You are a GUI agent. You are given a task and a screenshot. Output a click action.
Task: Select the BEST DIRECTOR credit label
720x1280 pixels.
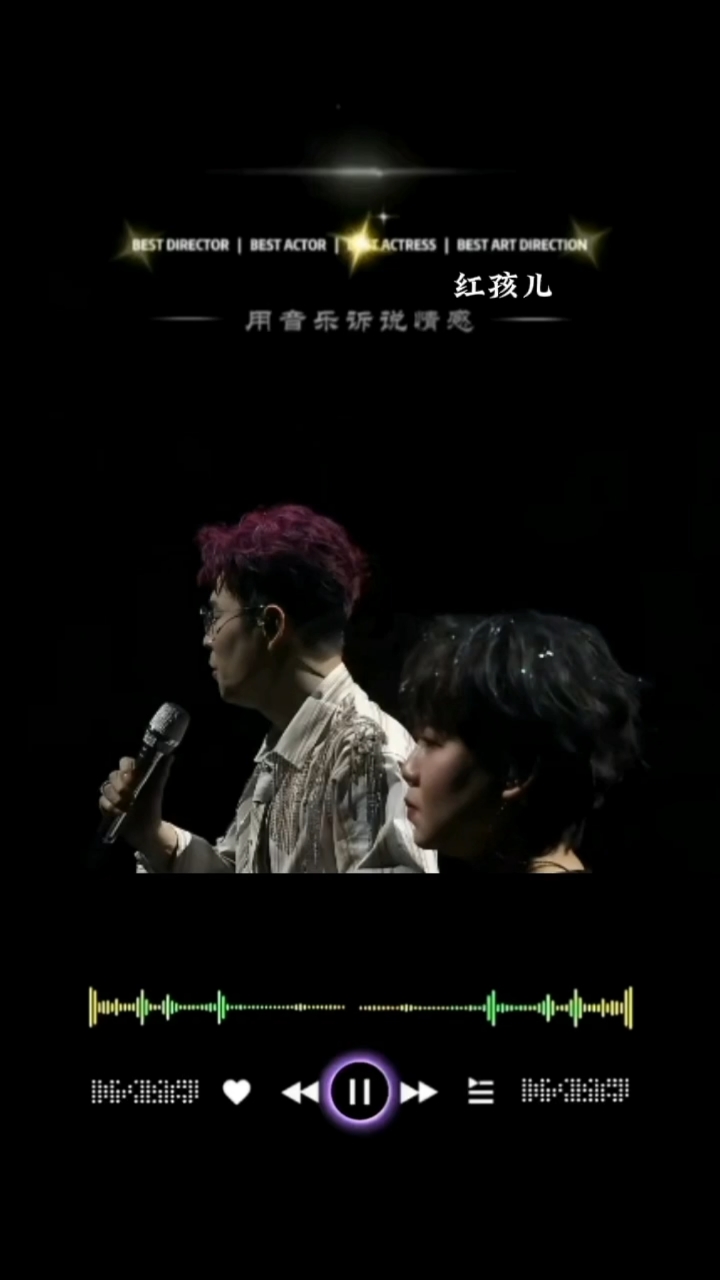tap(180, 245)
